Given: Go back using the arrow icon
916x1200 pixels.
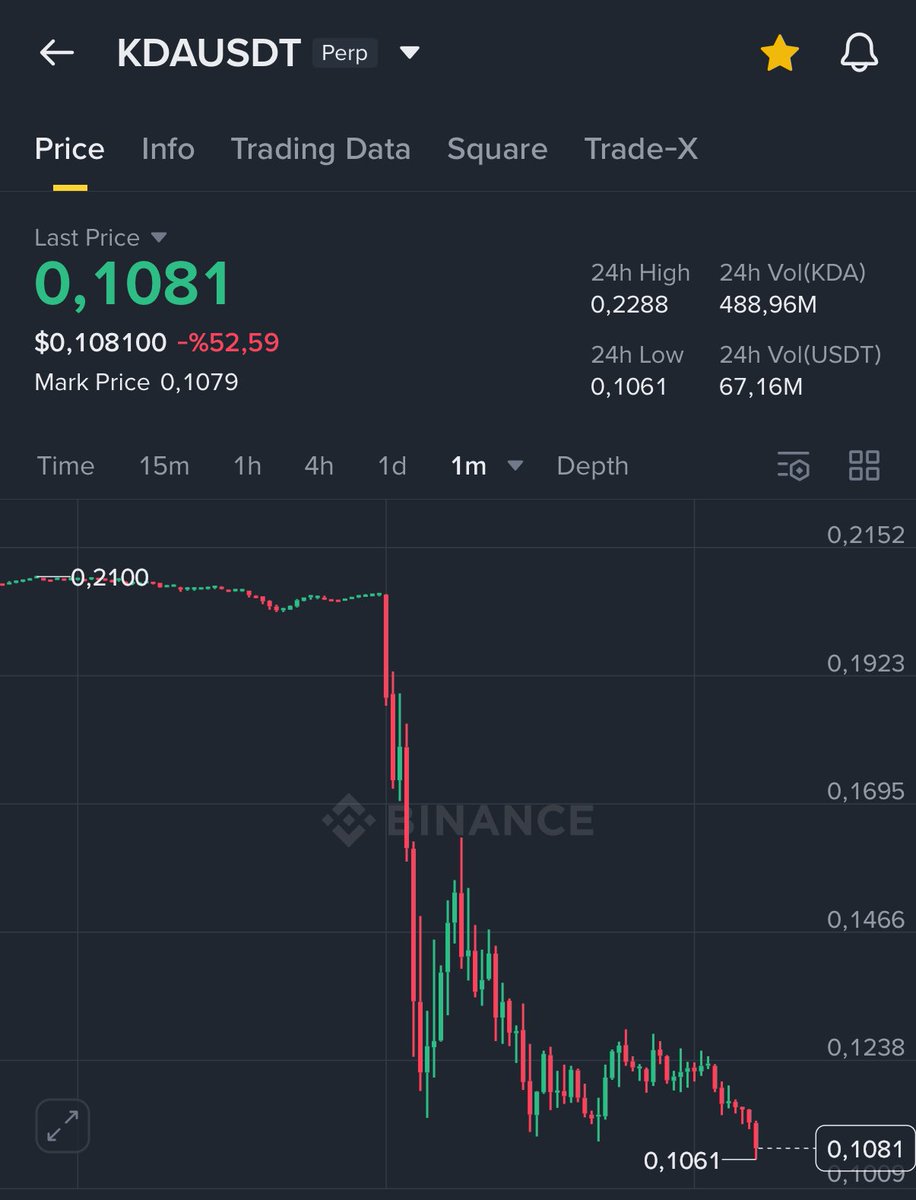Looking at the screenshot, I should click(x=57, y=53).
